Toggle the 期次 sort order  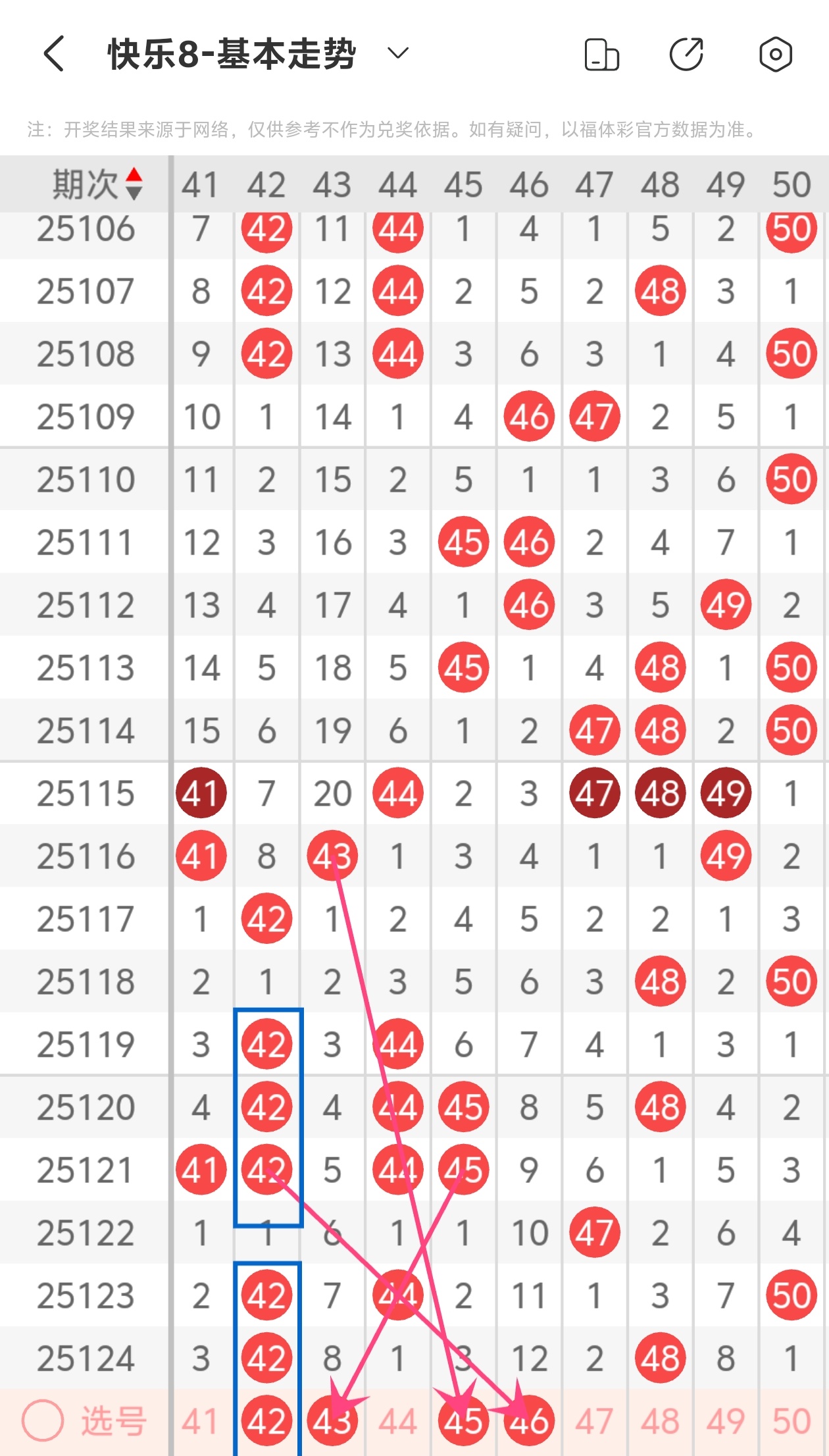point(134,184)
